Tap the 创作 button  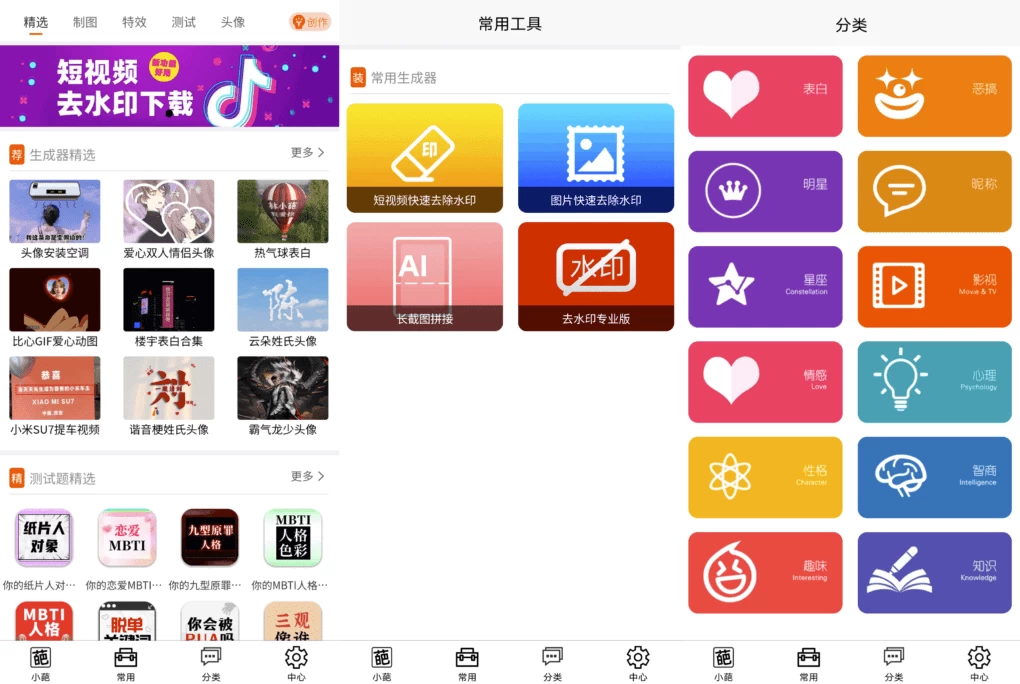(x=310, y=22)
